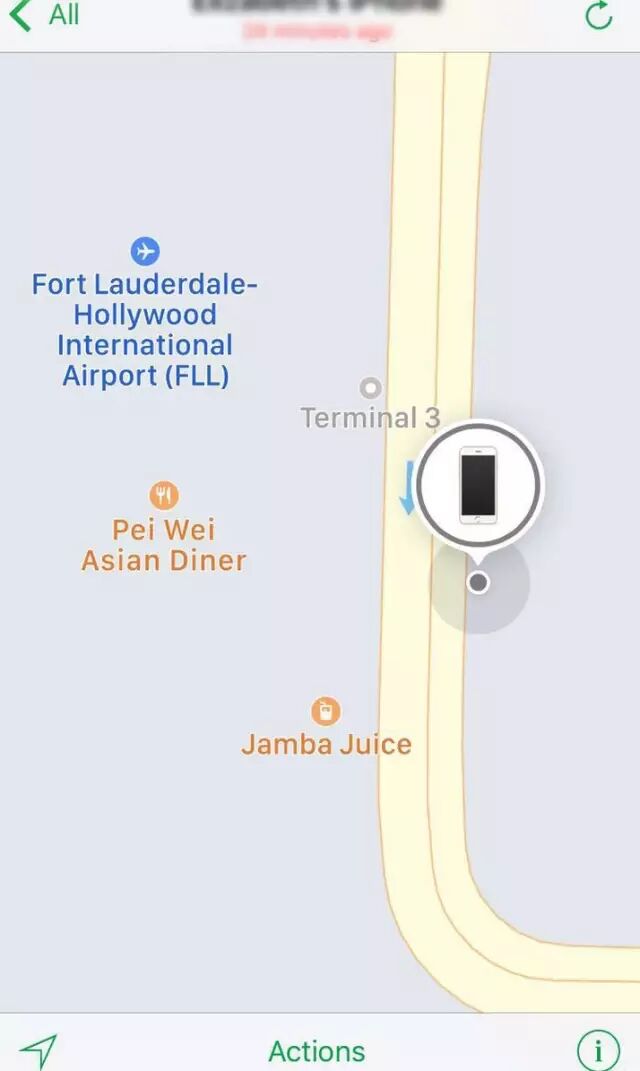
Task: Go back to All devices
Action: click(x=45, y=14)
